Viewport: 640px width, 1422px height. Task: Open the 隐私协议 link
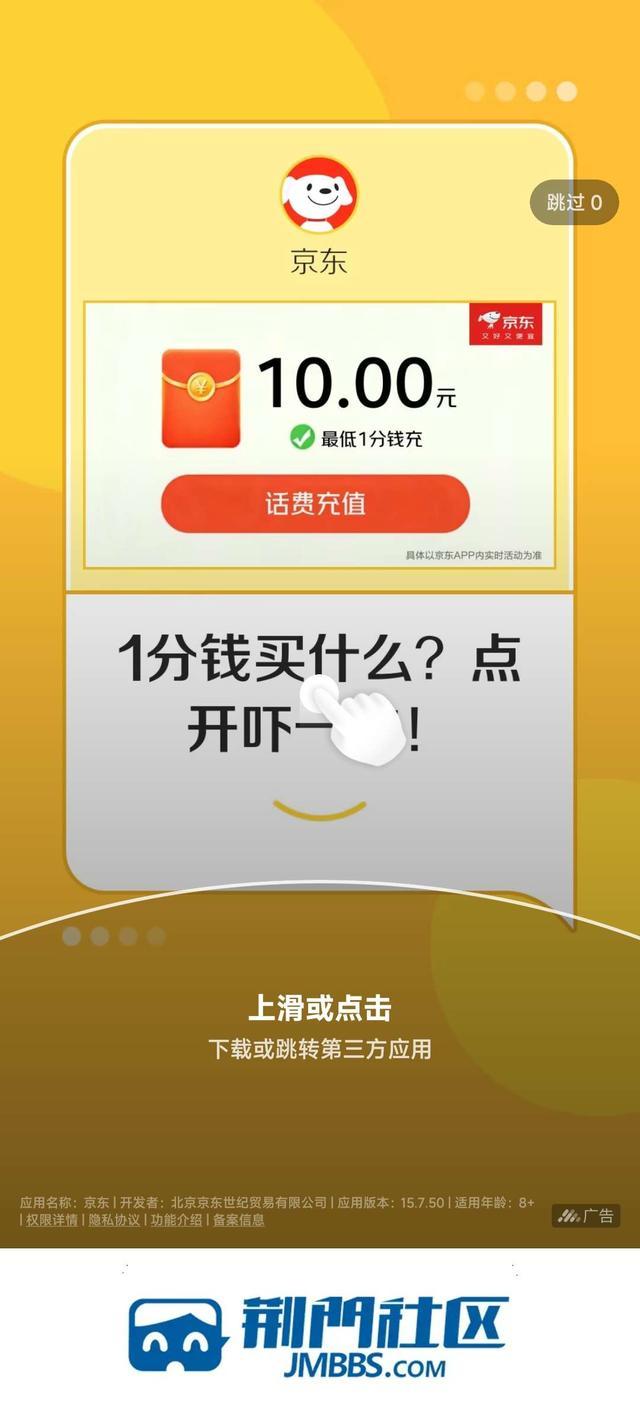click(114, 1219)
